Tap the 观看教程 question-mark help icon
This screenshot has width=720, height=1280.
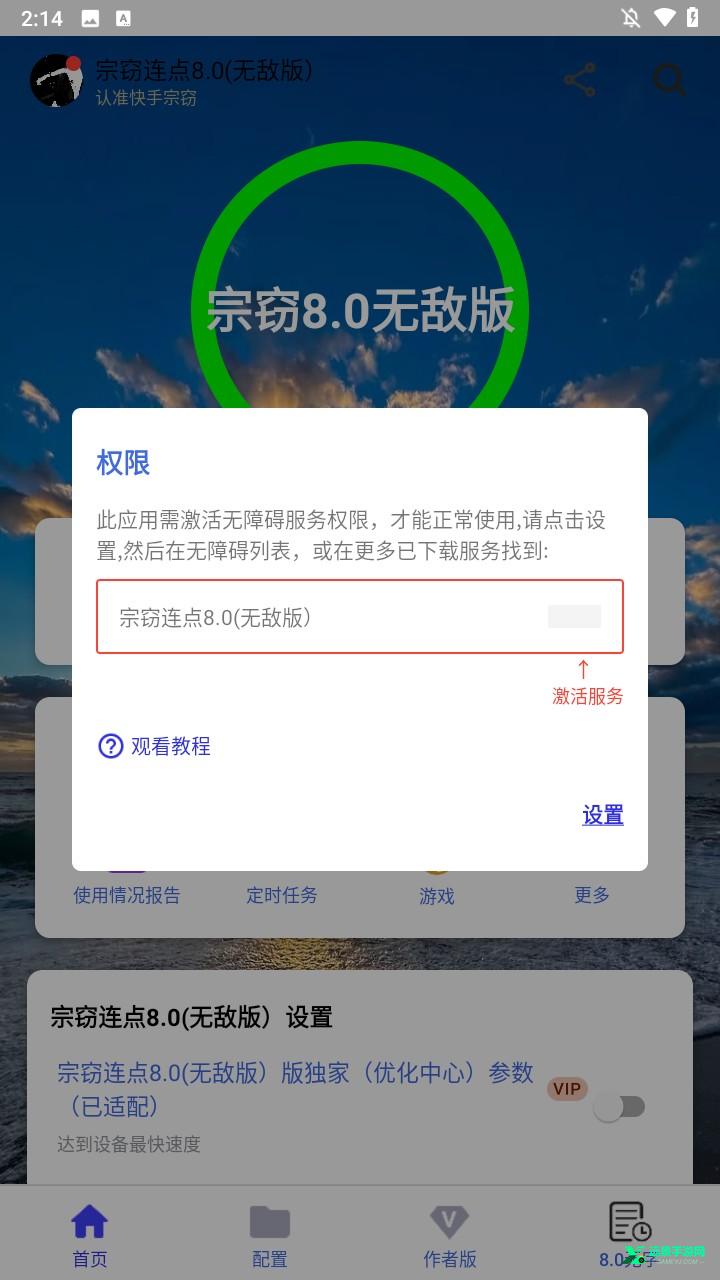click(110, 747)
